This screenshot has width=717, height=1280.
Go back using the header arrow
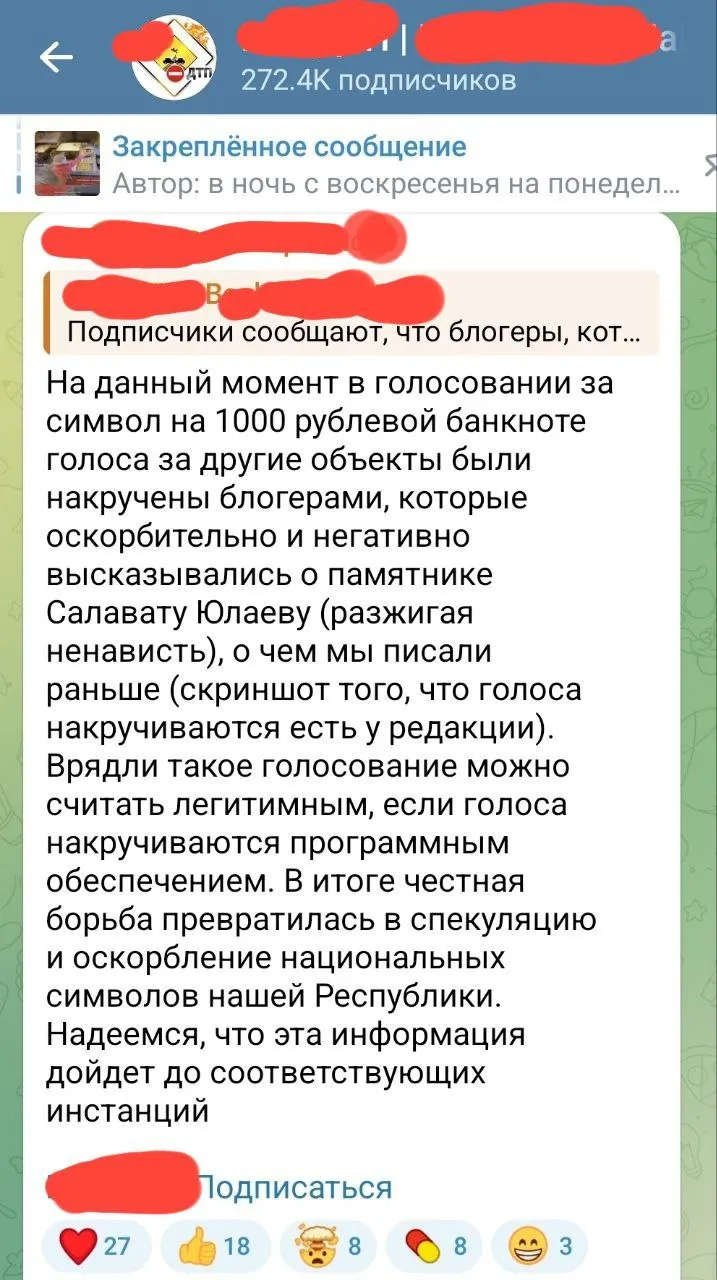click(x=55, y=59)
